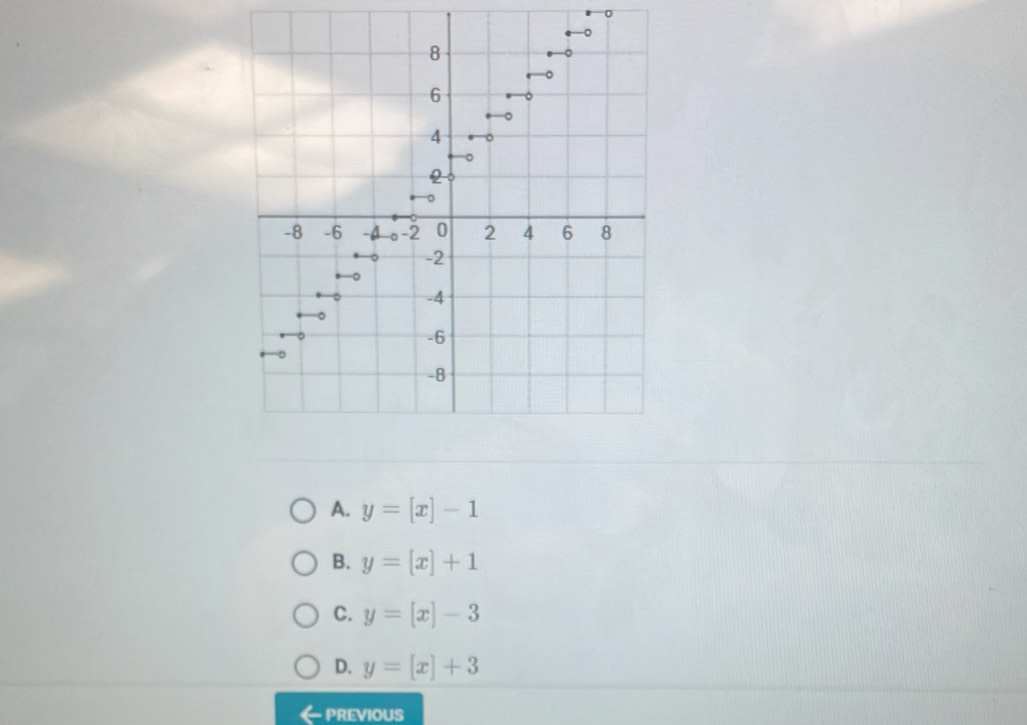Go back with the Previous button

tap(350, 712)
